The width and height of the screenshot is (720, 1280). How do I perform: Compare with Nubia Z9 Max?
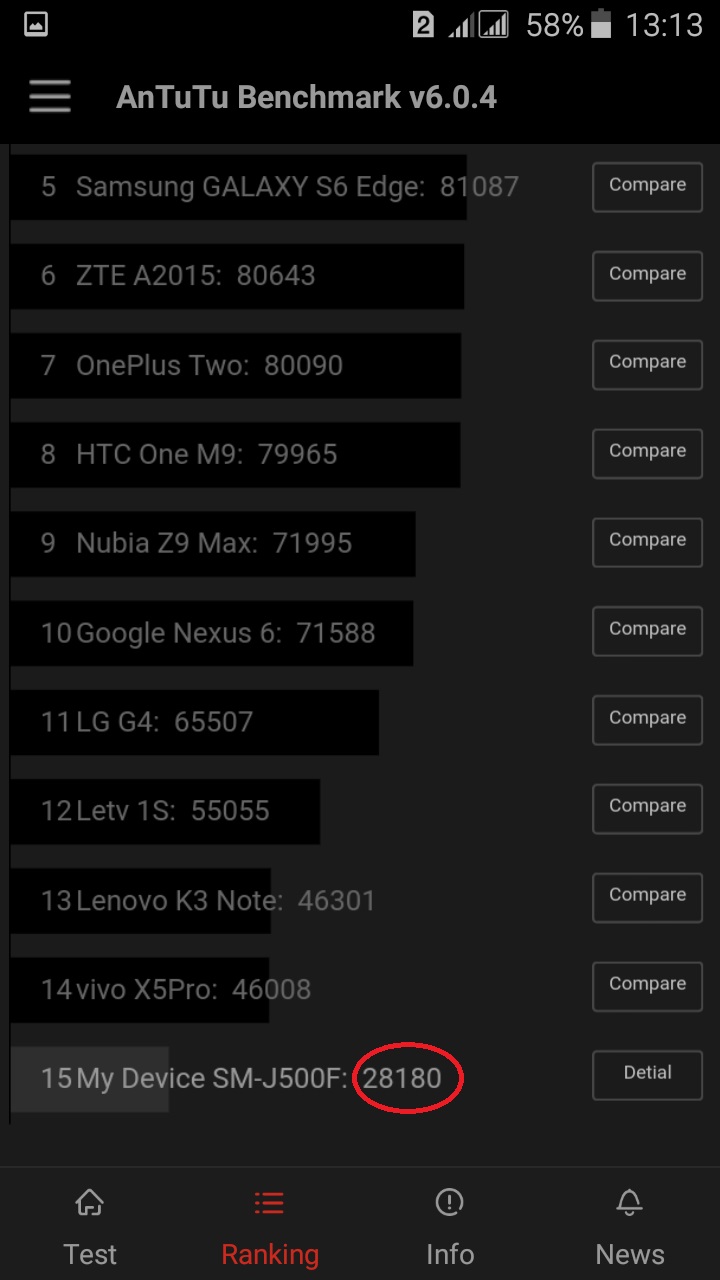pos(647,542)
